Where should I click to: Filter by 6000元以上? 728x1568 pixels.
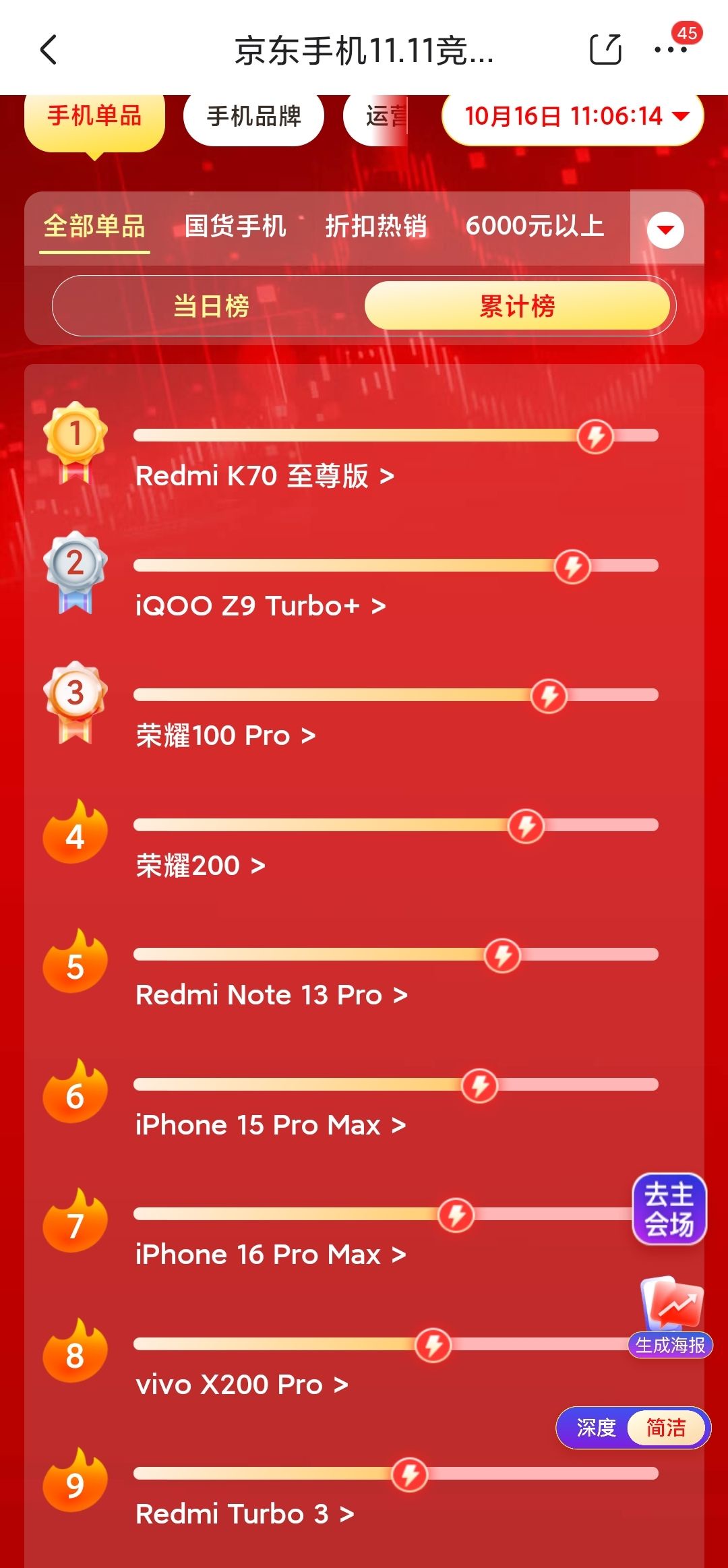tap(535, 227)
